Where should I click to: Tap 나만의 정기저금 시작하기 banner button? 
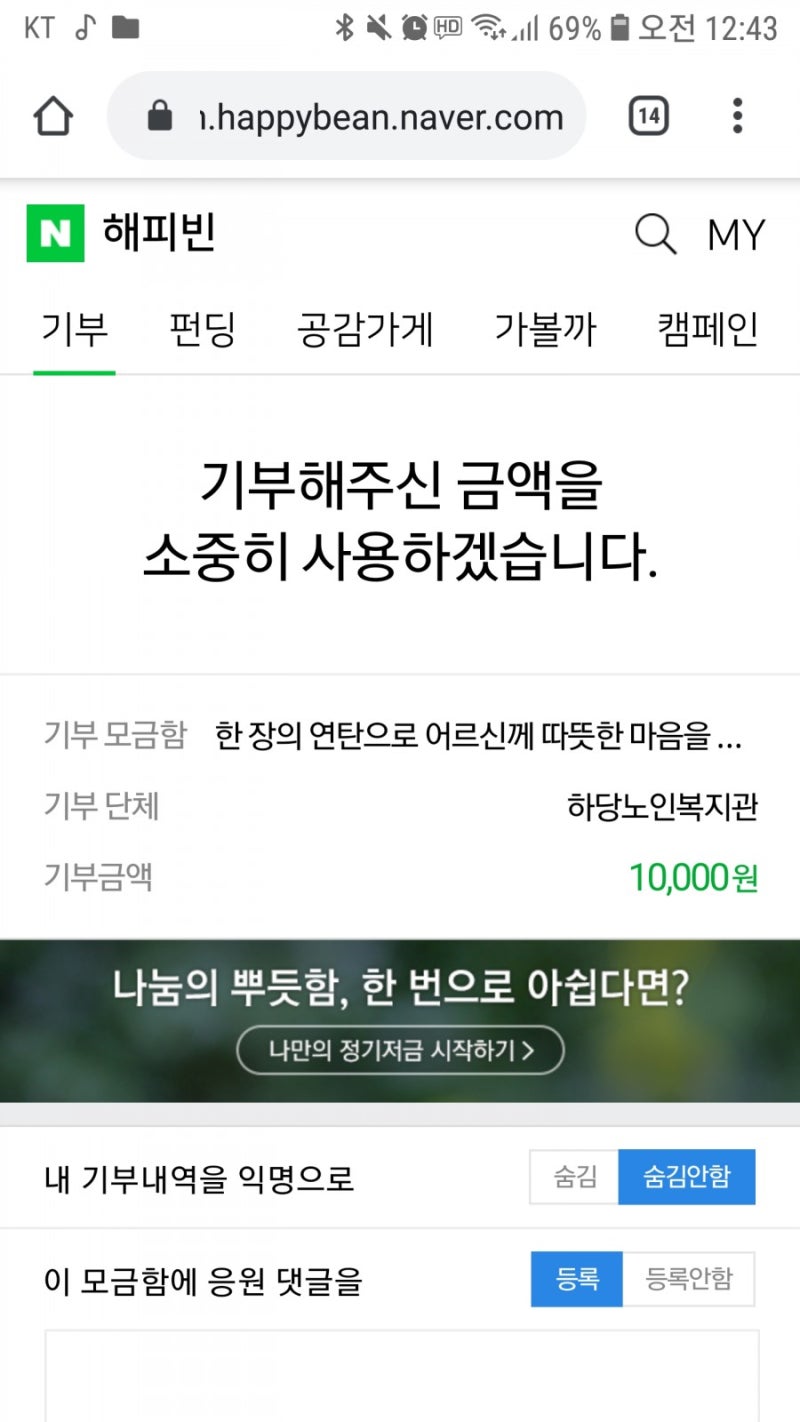(x=401, y=1050)
